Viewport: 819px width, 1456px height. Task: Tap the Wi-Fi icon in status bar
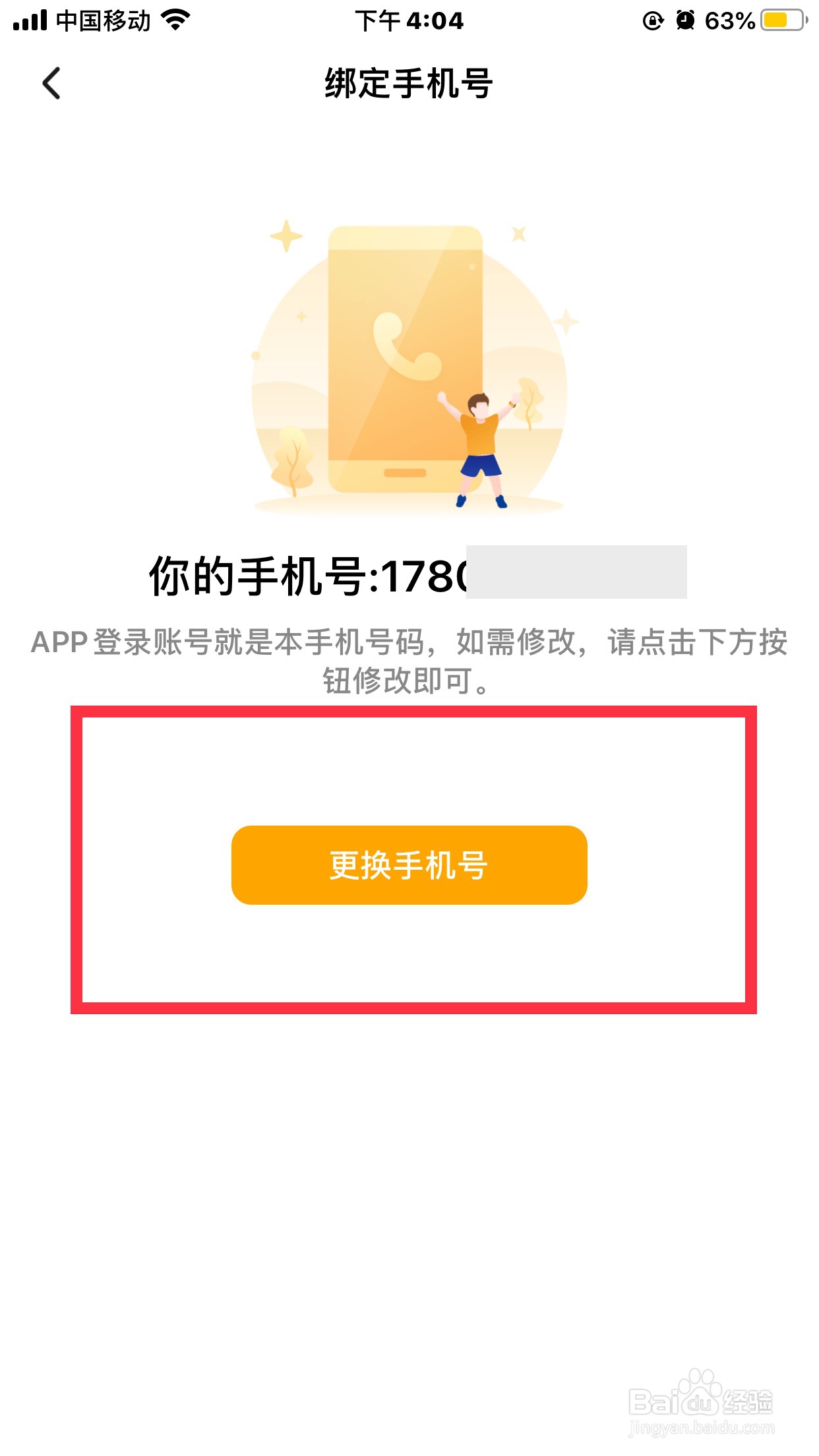[x=175, y=20]
